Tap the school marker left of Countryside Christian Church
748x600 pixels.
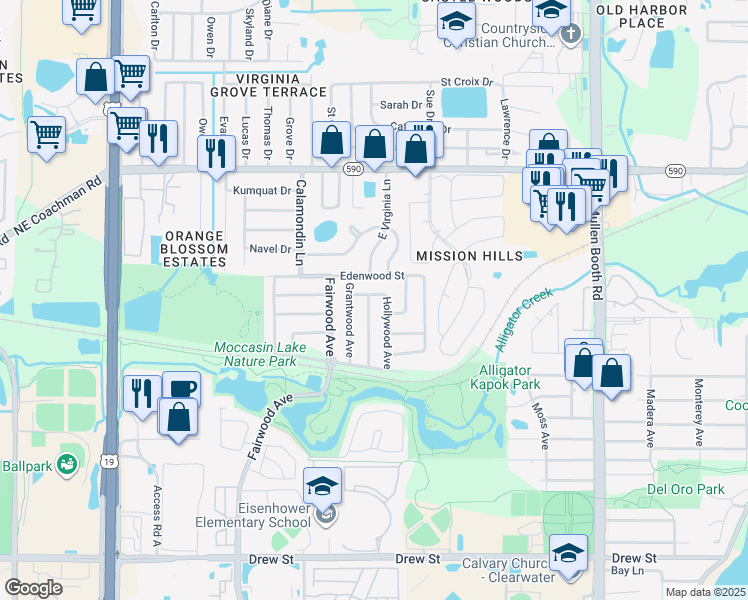[457, 22]
